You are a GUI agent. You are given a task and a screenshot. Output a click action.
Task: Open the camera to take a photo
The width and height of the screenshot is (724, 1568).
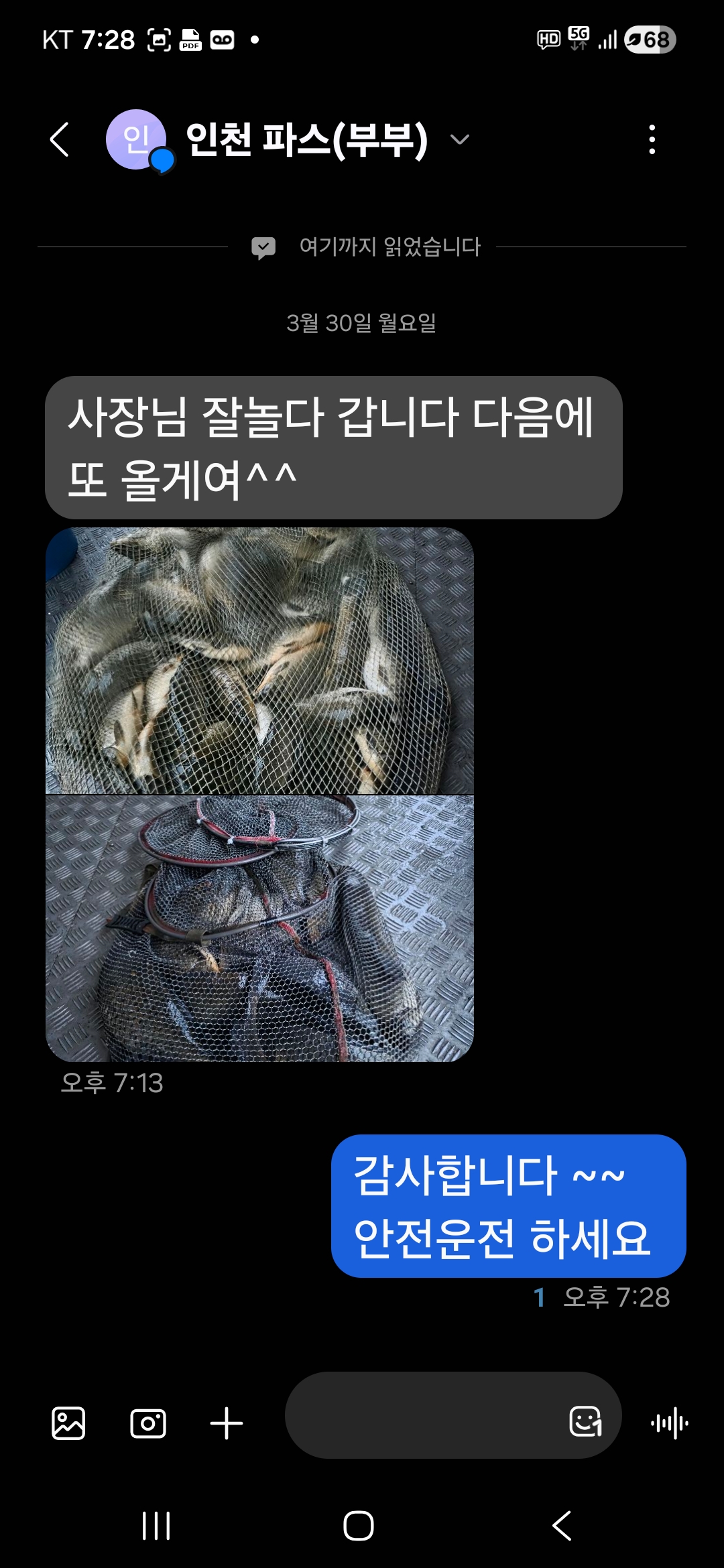click(x=148, y=1423)
